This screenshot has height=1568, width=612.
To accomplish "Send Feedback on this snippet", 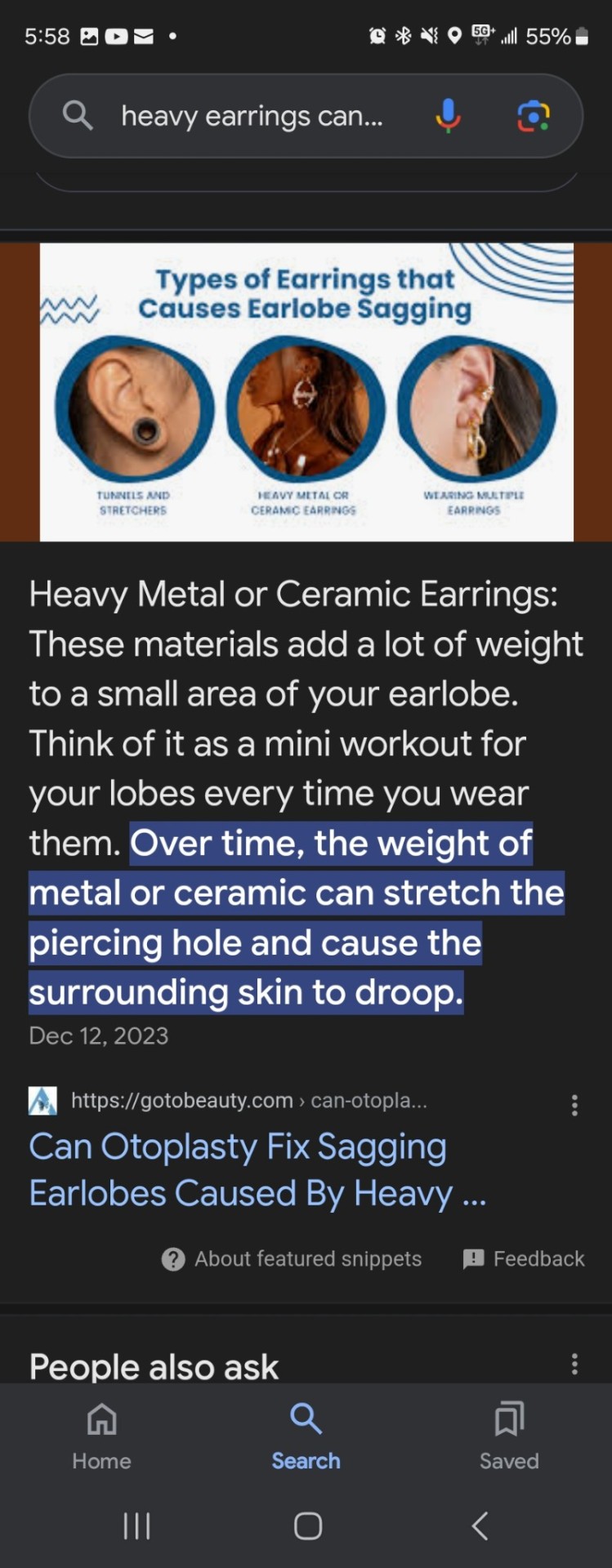I will point(524,1258).
